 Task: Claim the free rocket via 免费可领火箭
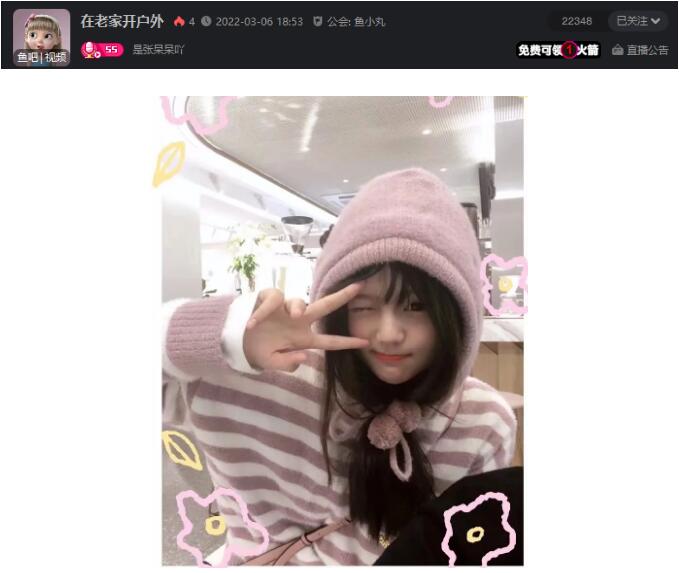point(558,50)
